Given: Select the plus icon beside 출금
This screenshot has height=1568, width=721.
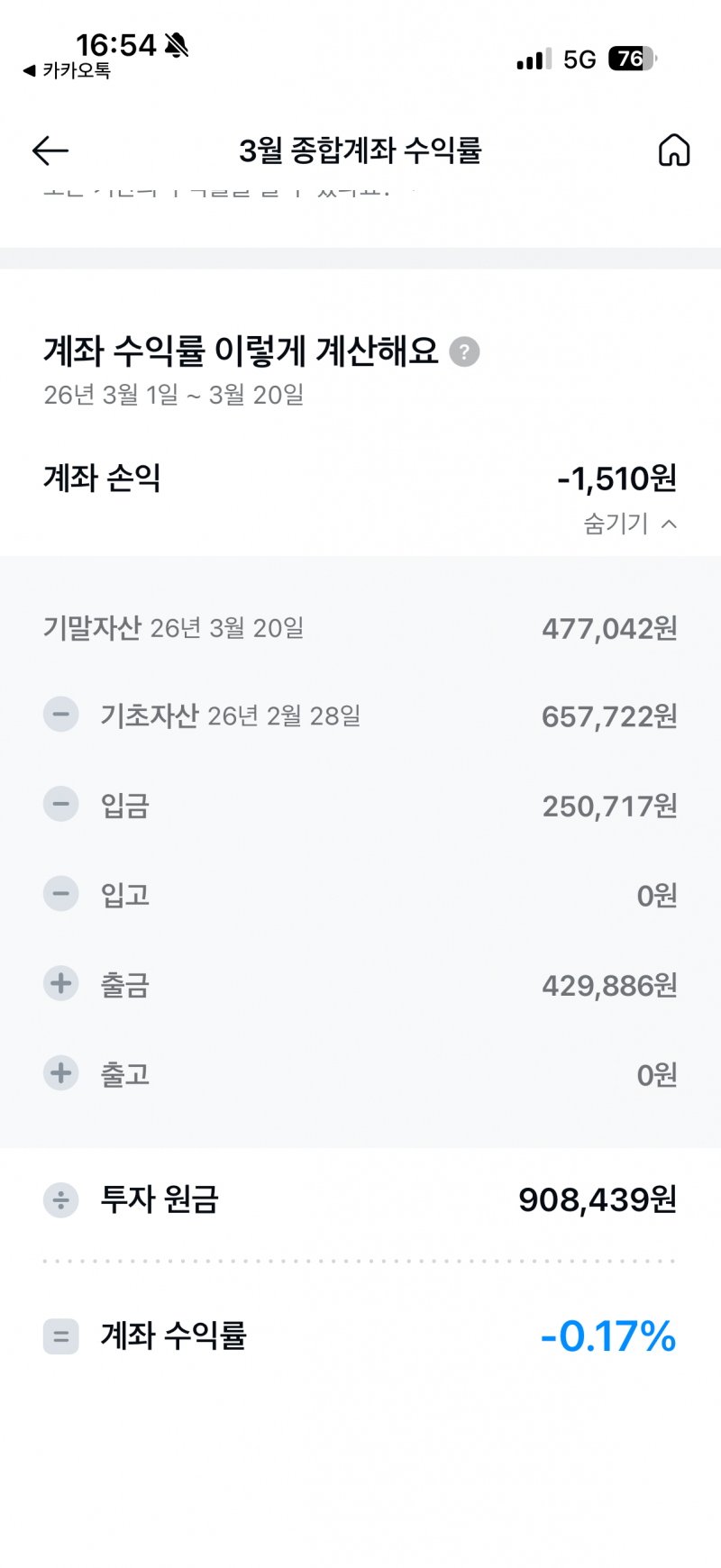Looking at the screenshot, I should click(60, 983).
